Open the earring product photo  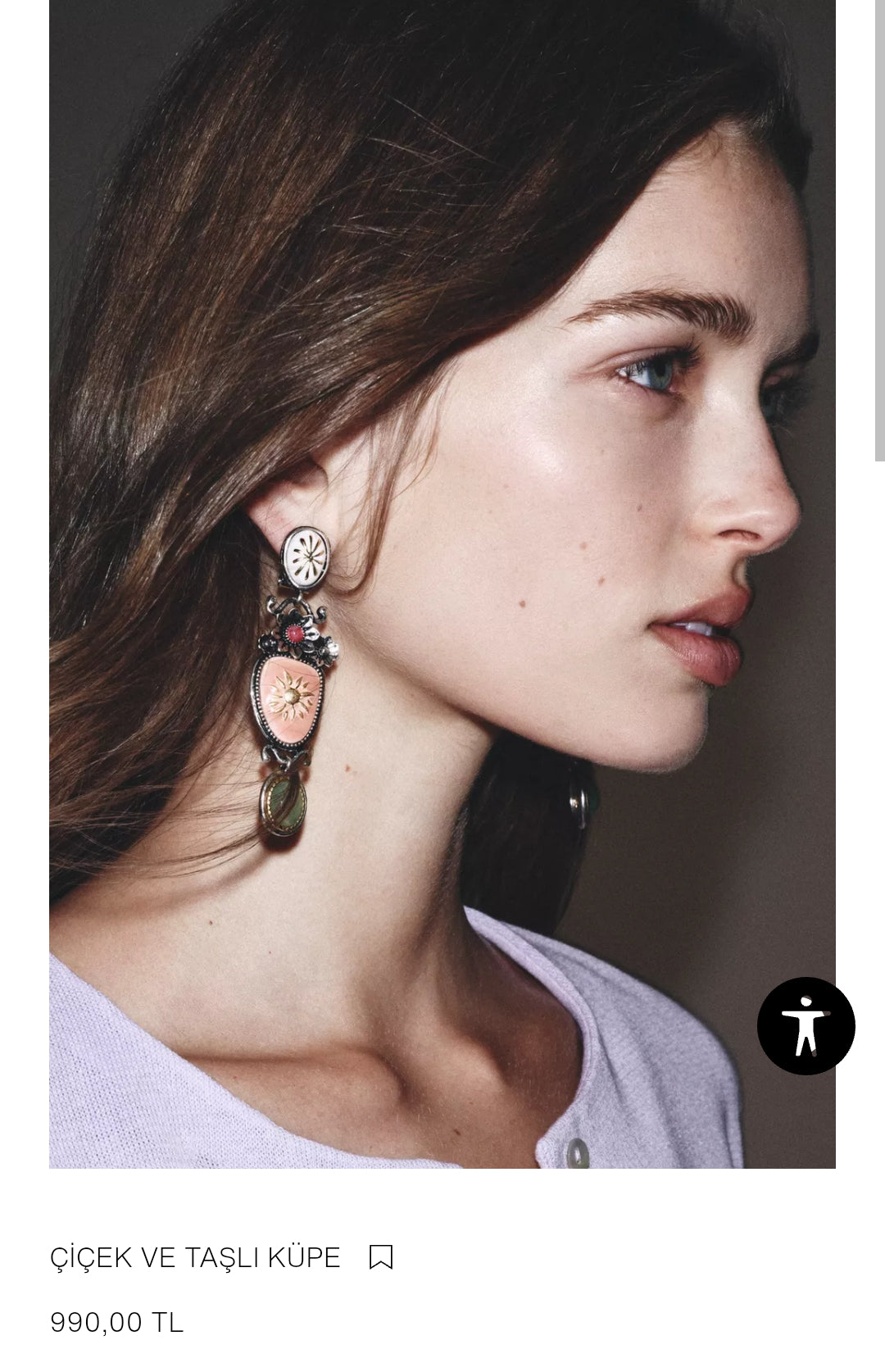point(442,582)
